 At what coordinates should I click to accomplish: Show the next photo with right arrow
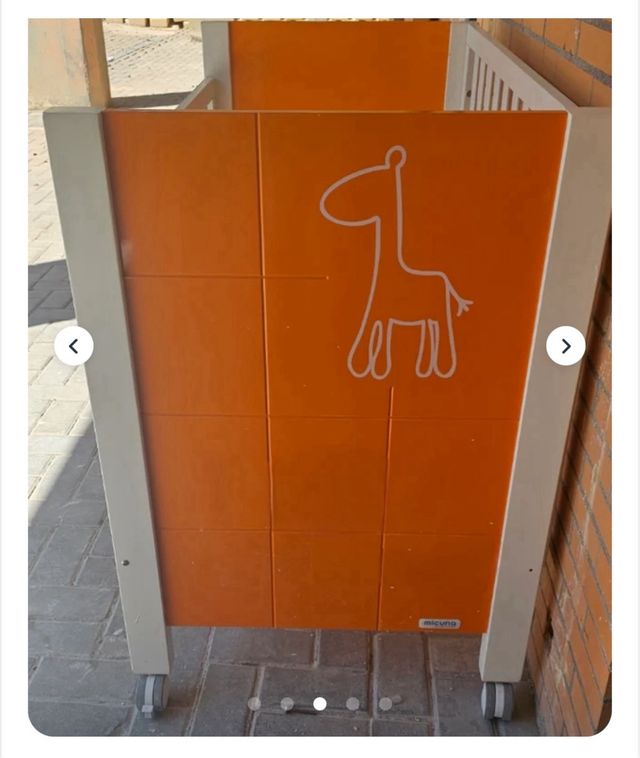coord(566,346)
